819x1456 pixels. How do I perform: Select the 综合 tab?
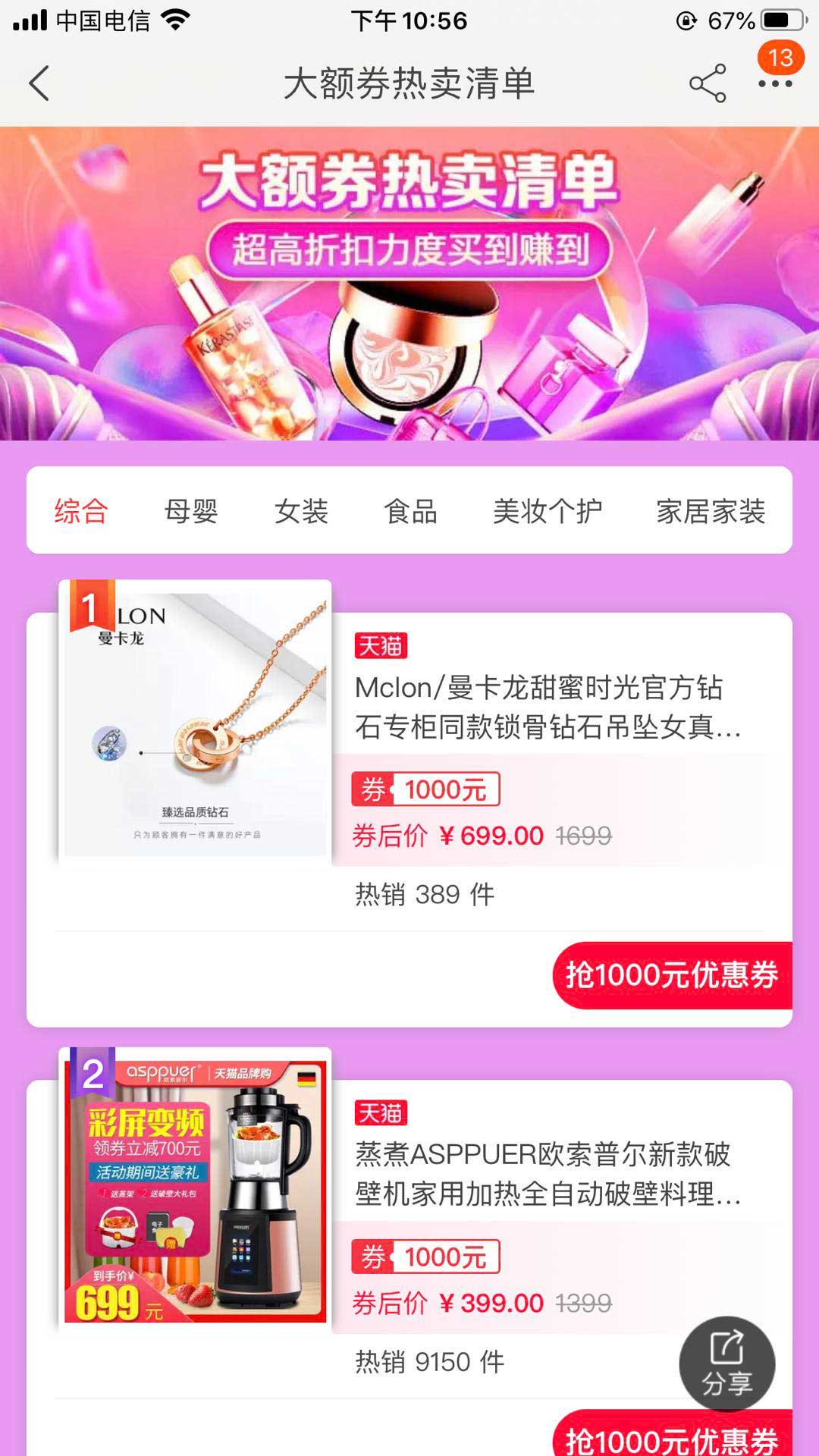pyautogui.click(x=81, y=511)
